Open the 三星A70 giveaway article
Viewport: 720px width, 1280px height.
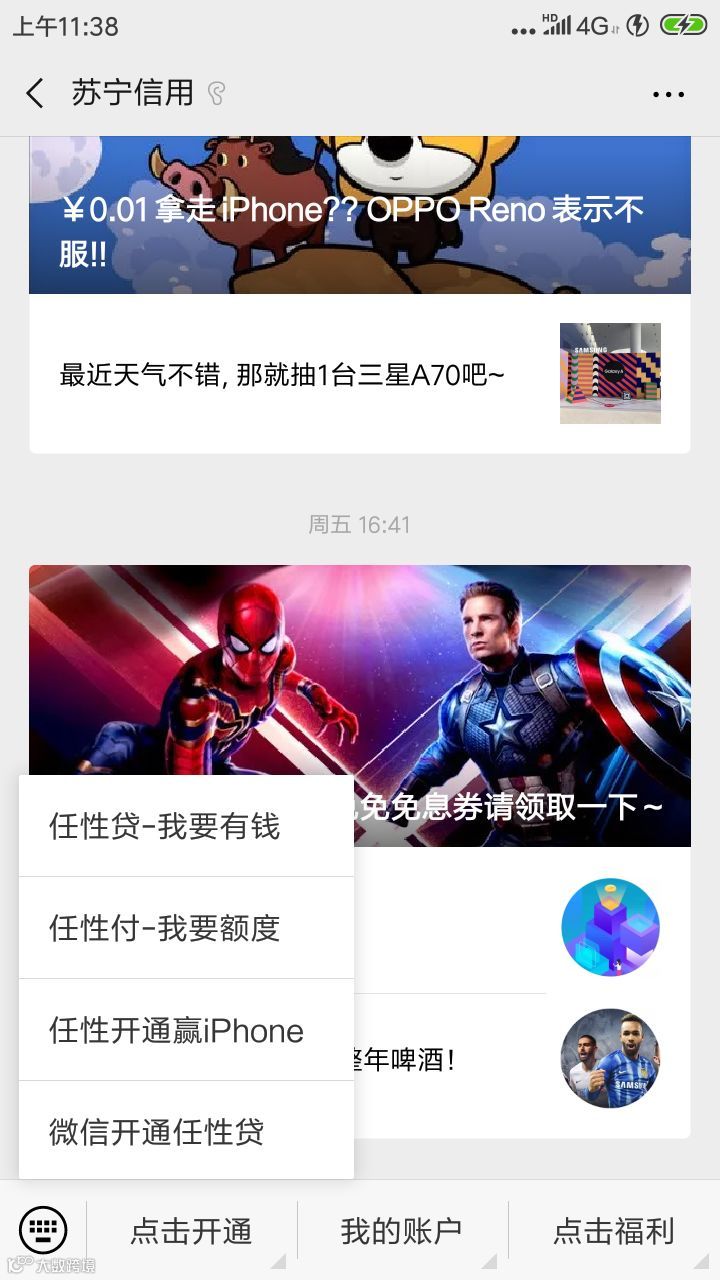click(x=359, y=375)
